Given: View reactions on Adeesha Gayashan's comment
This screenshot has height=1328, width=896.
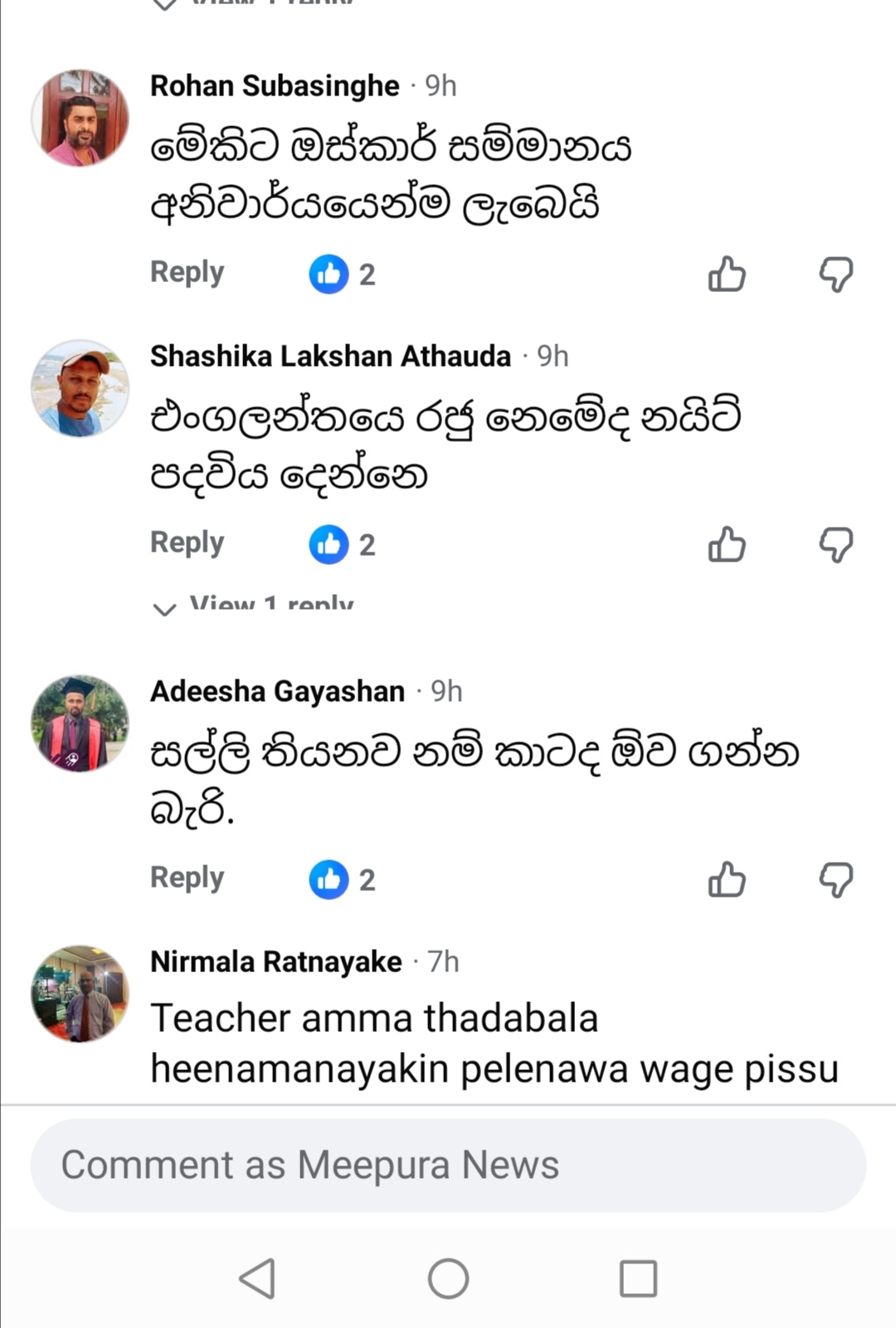Looking at the screenshot, I should [x=342, y=879].
